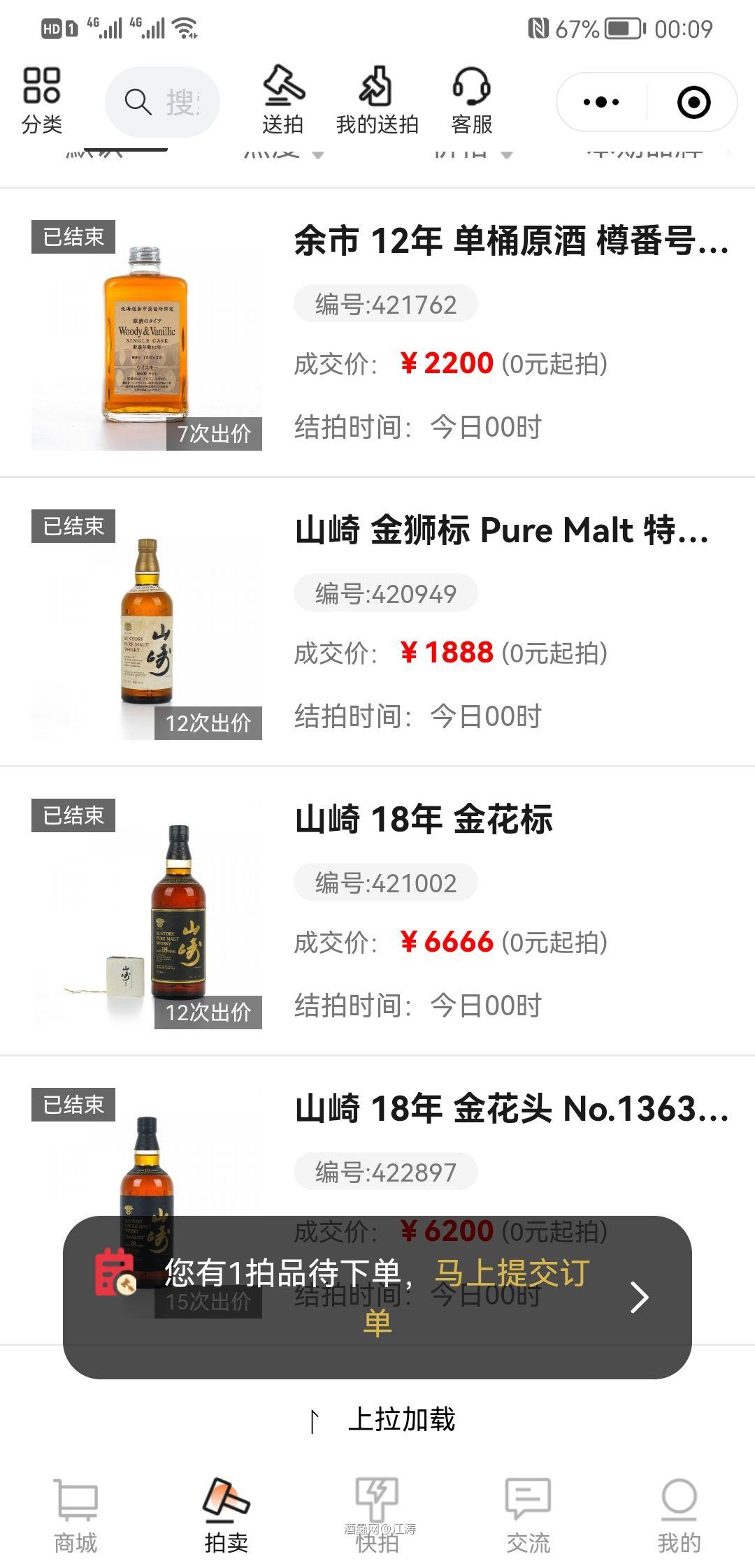Image resolution: width=755 pixels, height=1568 pixels.
Task: Expand the order banner via the right arrow chevron
Action: click(640, 1296)
